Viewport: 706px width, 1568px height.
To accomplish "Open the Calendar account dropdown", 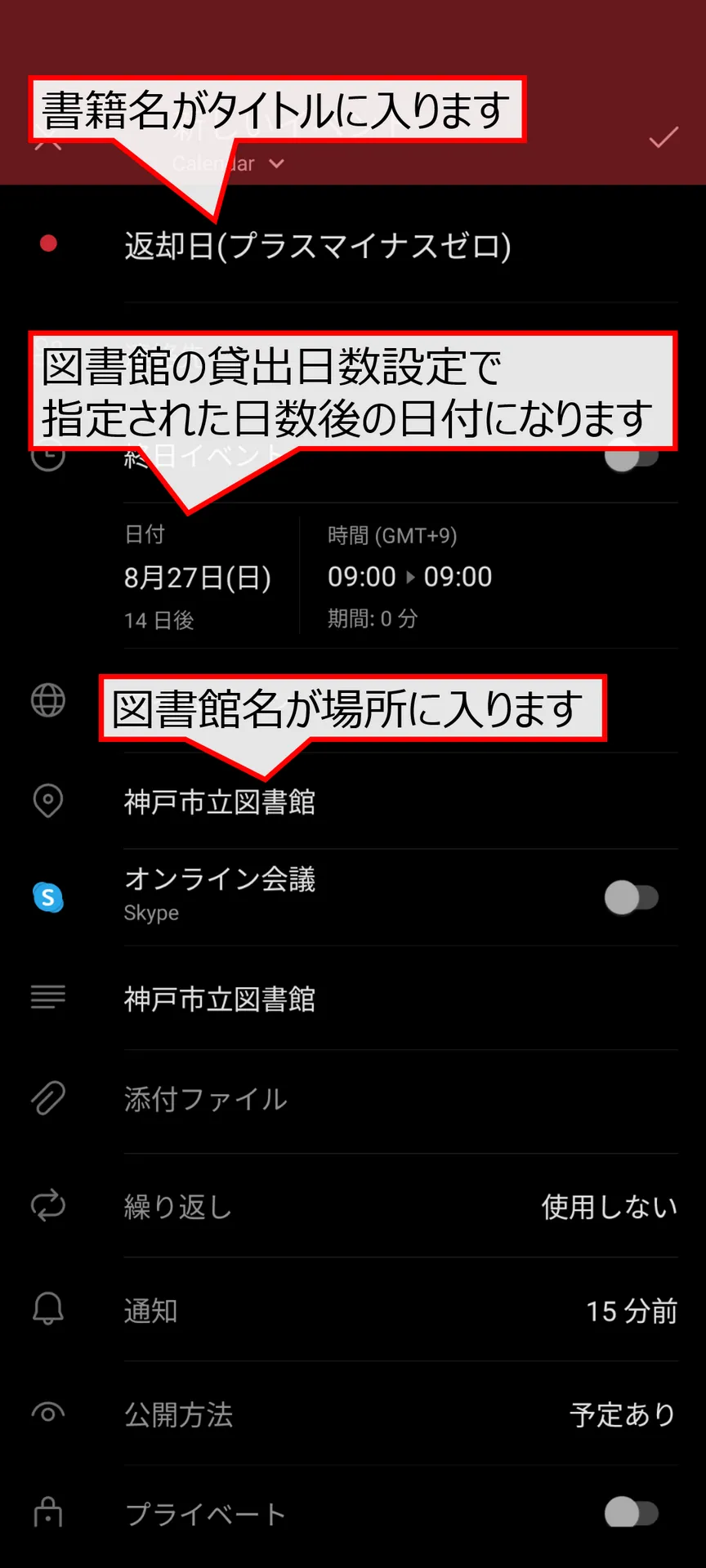I will coord(229,163).
